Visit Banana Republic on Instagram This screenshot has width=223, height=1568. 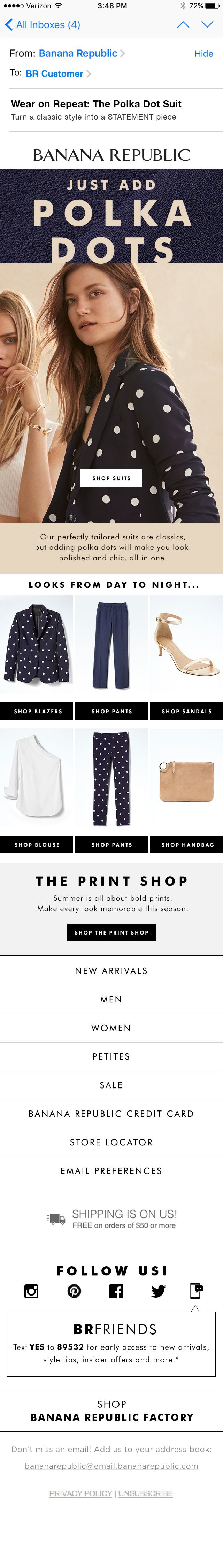(31, 1291)
